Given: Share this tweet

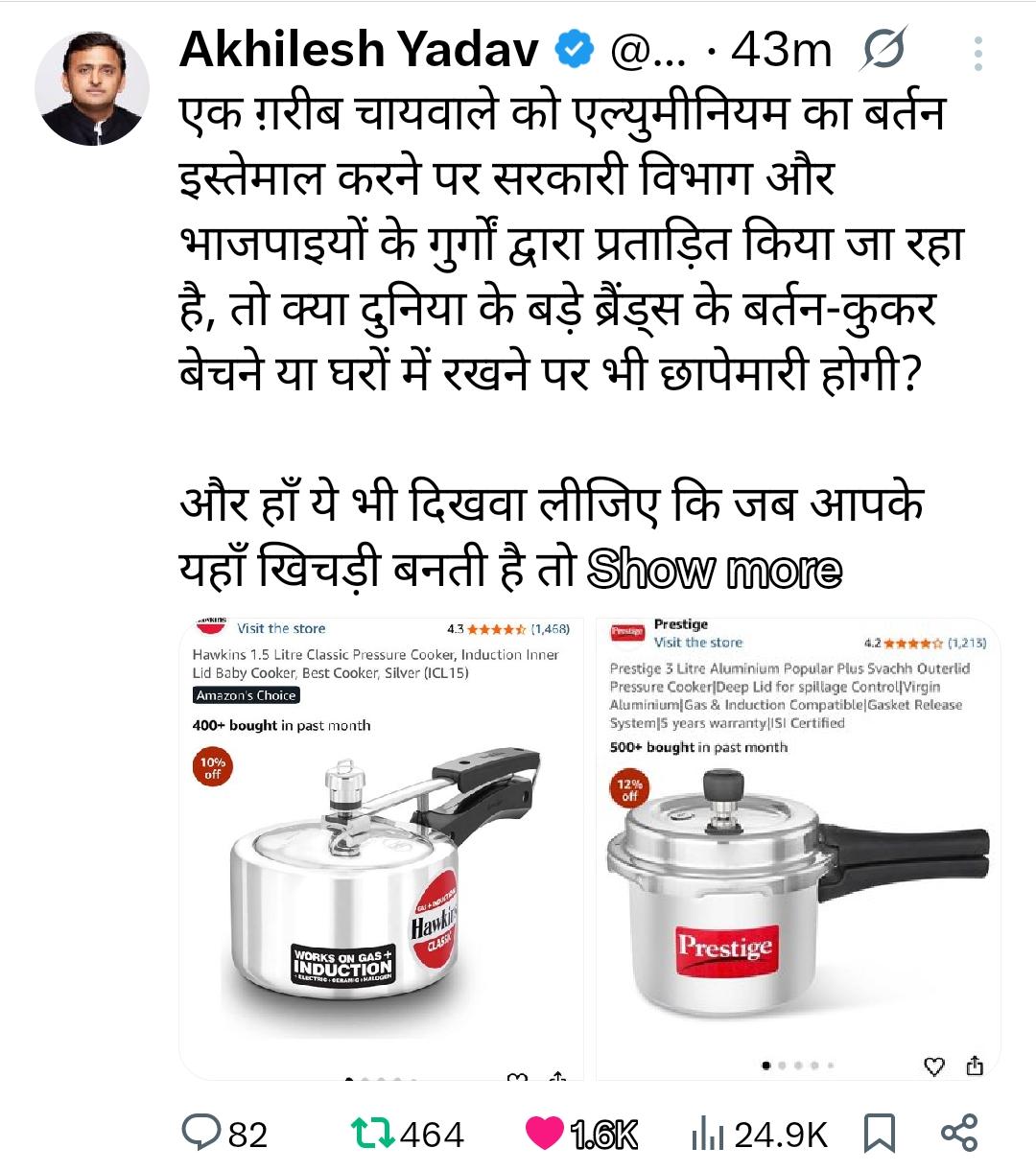Looking at the screenshot, I should point(958,1134).
